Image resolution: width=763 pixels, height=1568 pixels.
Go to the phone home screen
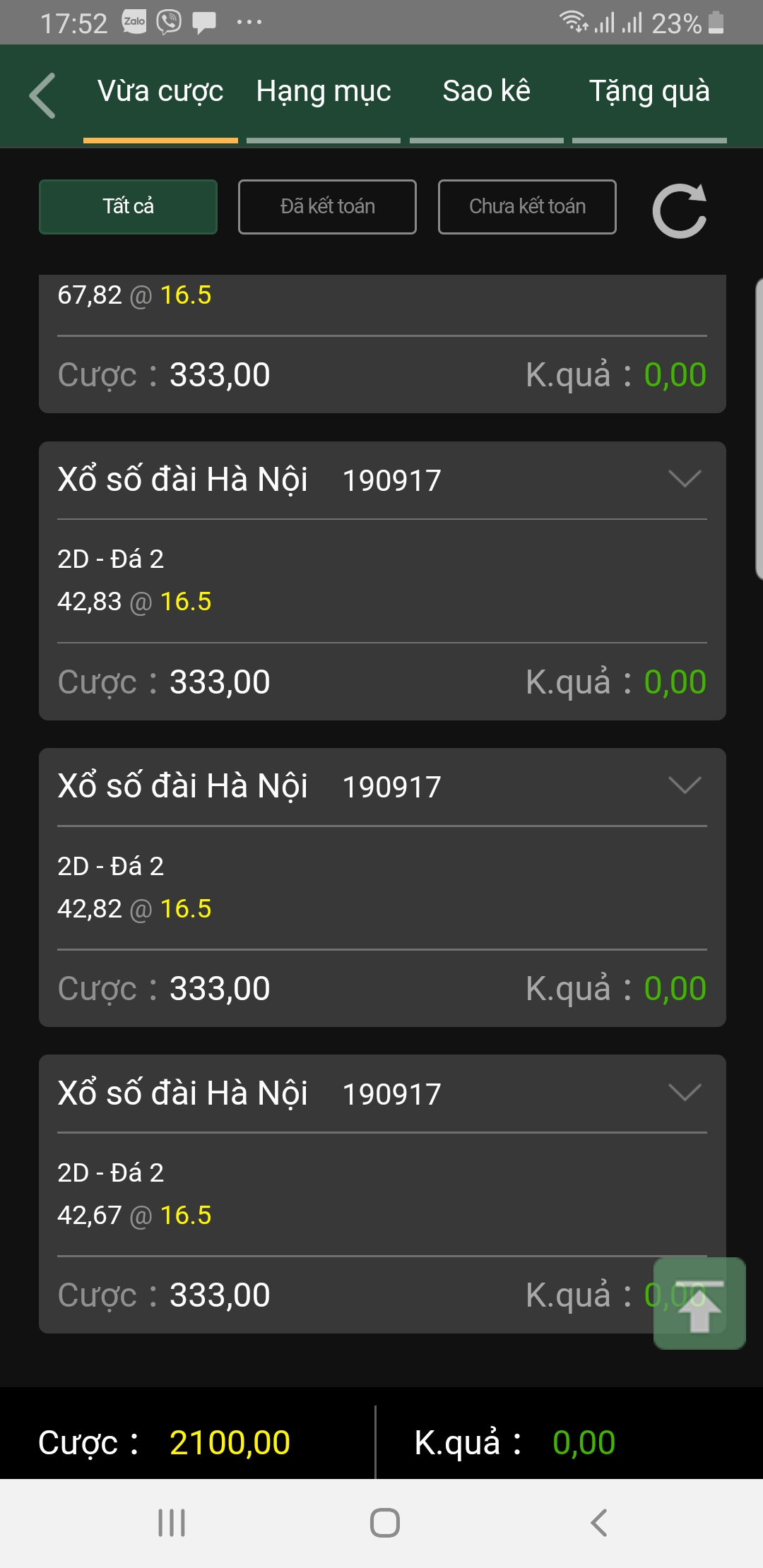coord(385,1522)
